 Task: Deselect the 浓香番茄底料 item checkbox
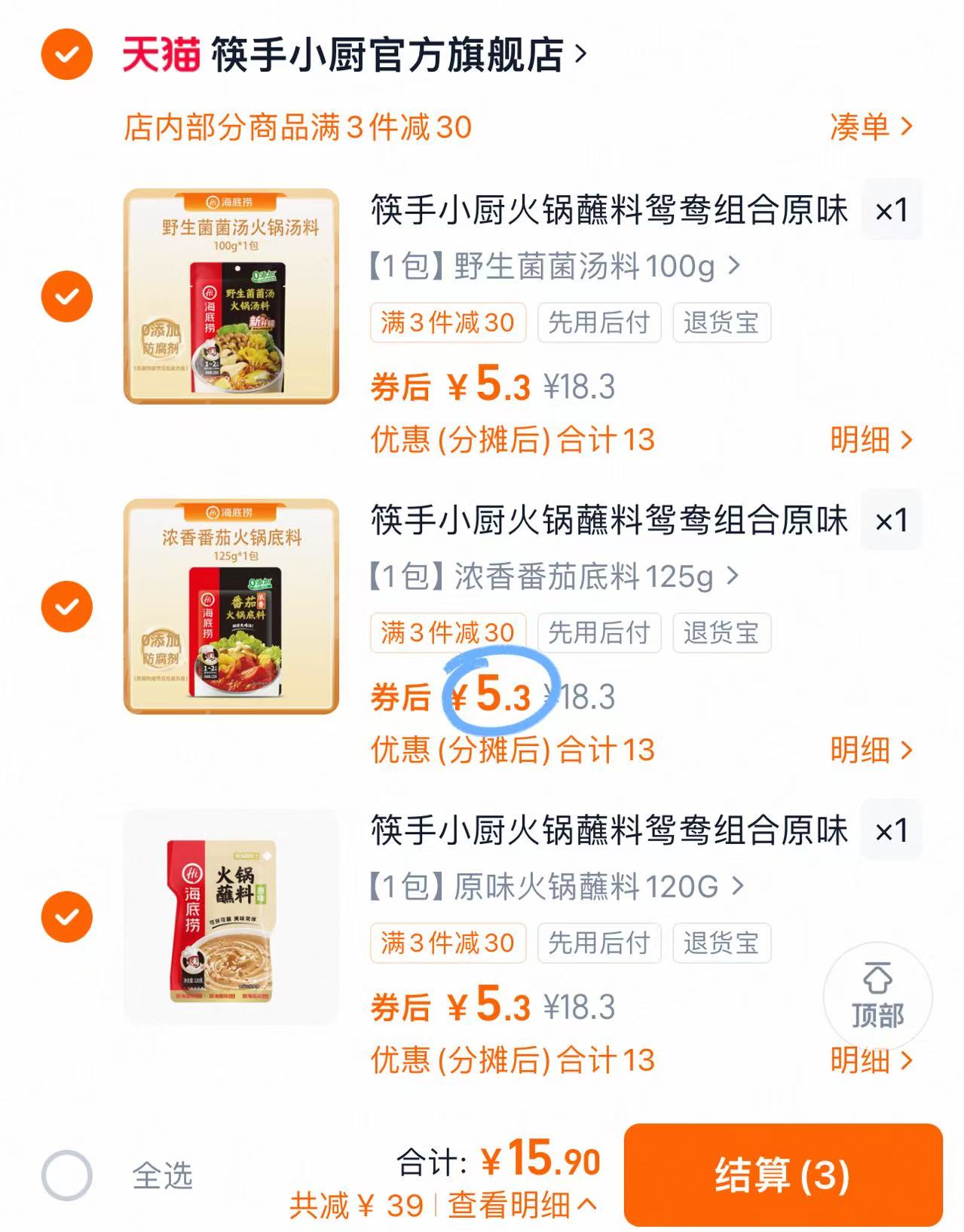click(x=66, y=605)
